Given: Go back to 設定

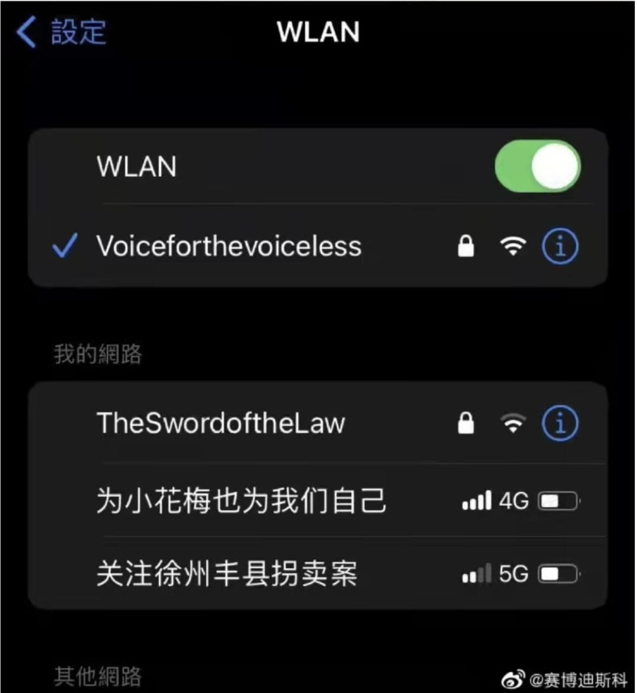Looking at the screenshot, I should coord(62,32).
